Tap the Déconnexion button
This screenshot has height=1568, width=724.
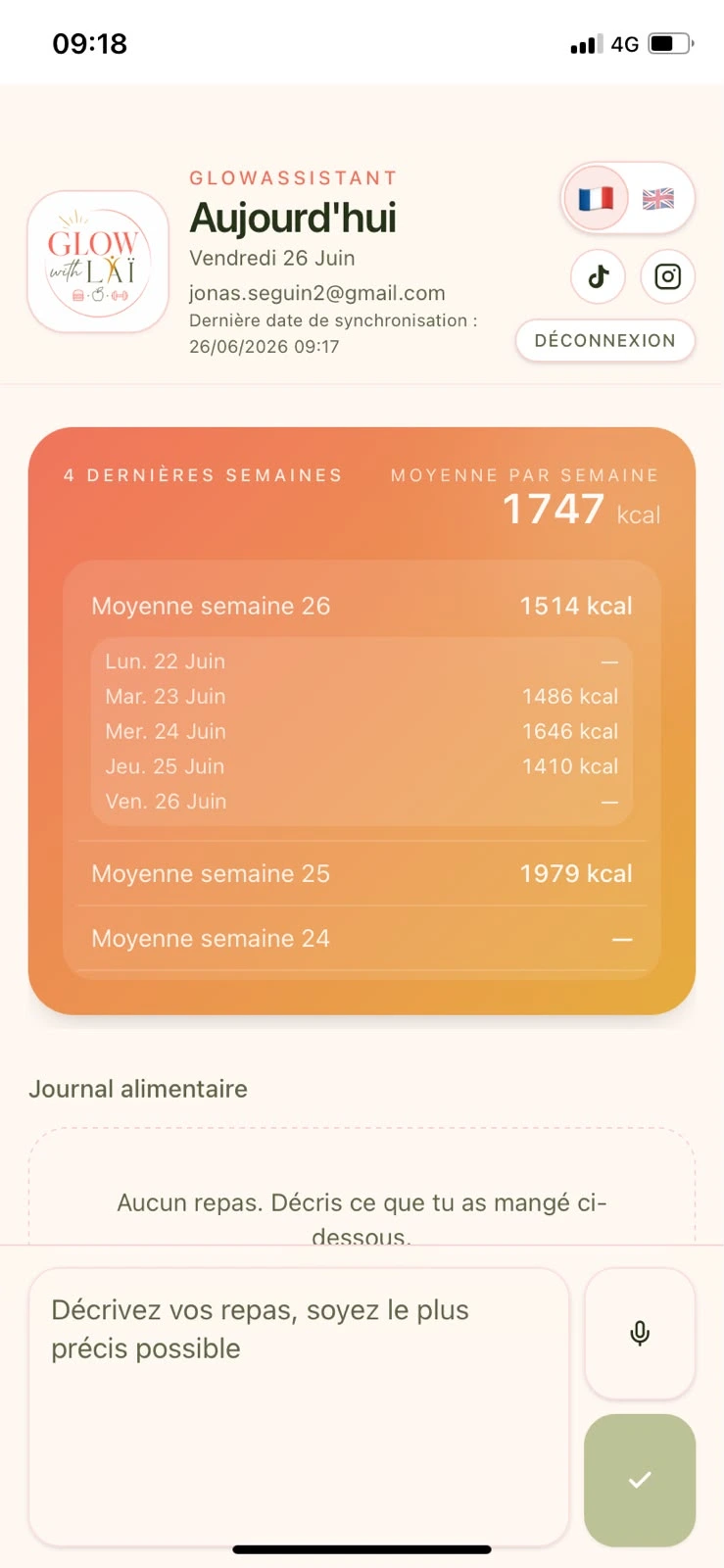605,341
